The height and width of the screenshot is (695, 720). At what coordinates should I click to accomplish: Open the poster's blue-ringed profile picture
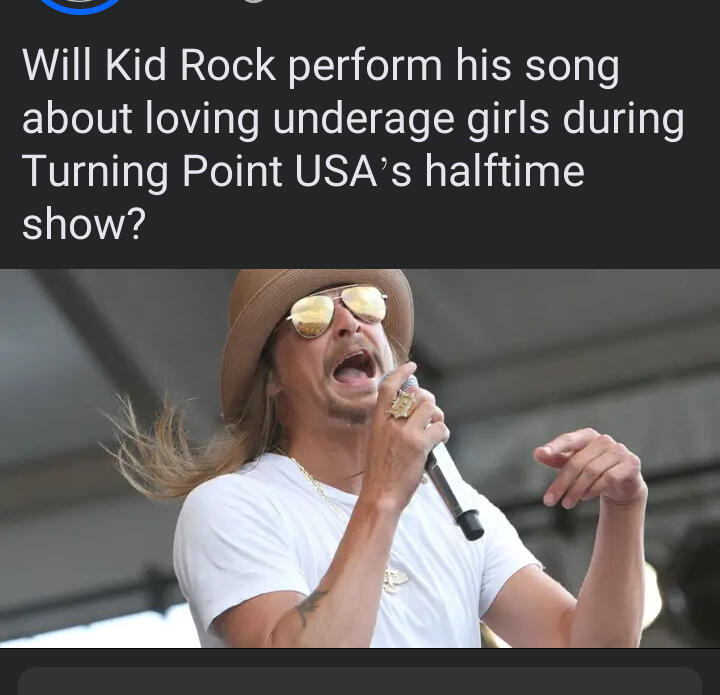point(79,5)
